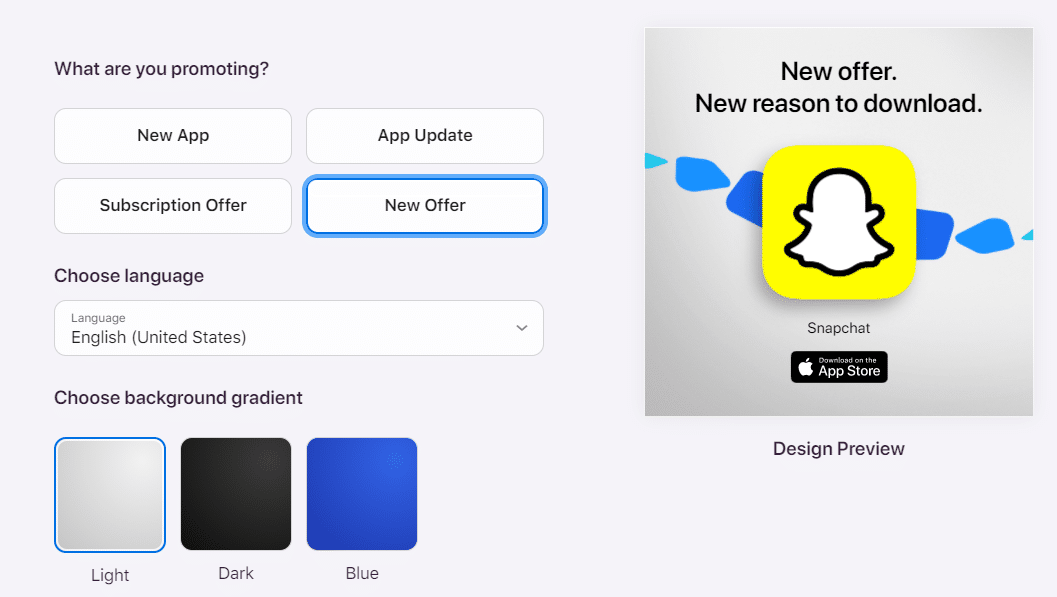Select the New App promotion option
The width and height of the screenshot is (1057, 597).
[173, 136]
